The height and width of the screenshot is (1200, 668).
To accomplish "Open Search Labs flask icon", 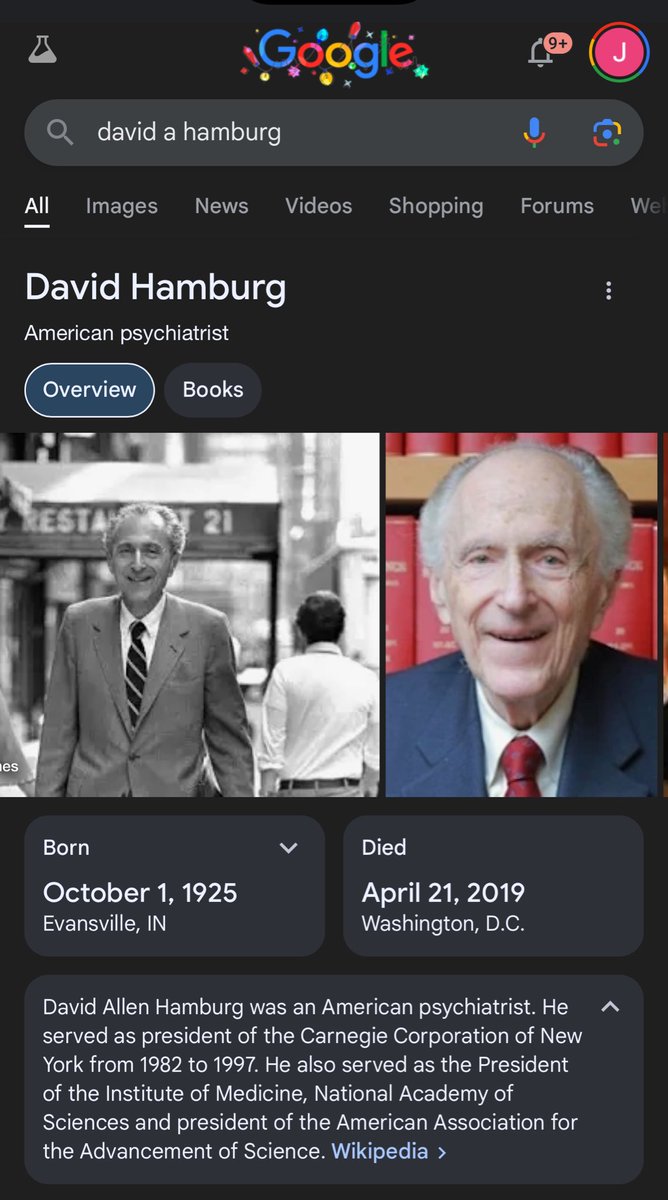I will (43, 50).
